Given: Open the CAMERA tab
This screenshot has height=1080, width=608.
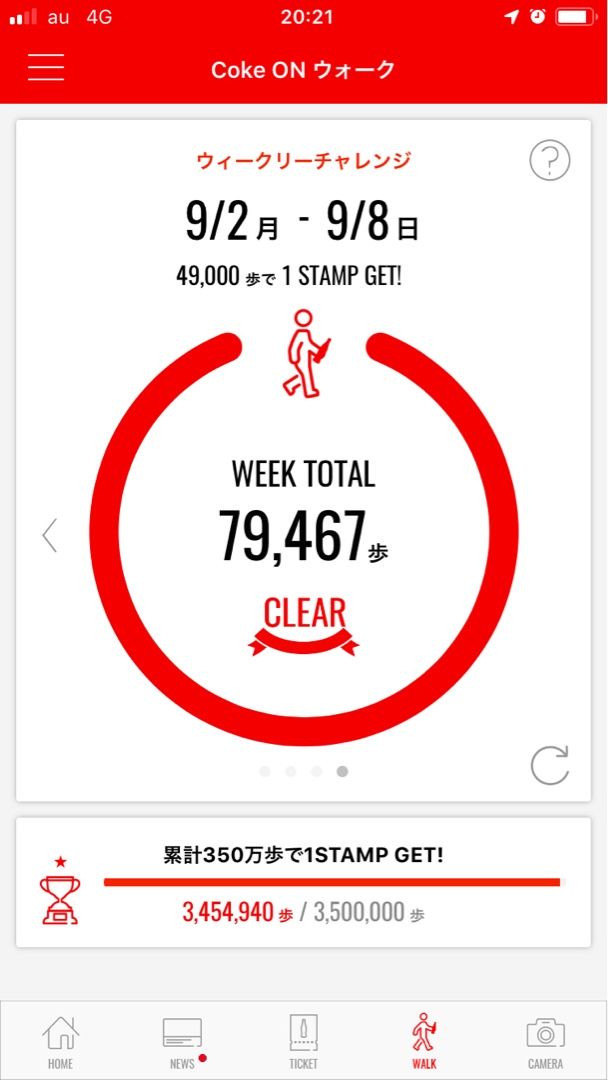Looking at the screenshot, I should [x=545, y=1040].
